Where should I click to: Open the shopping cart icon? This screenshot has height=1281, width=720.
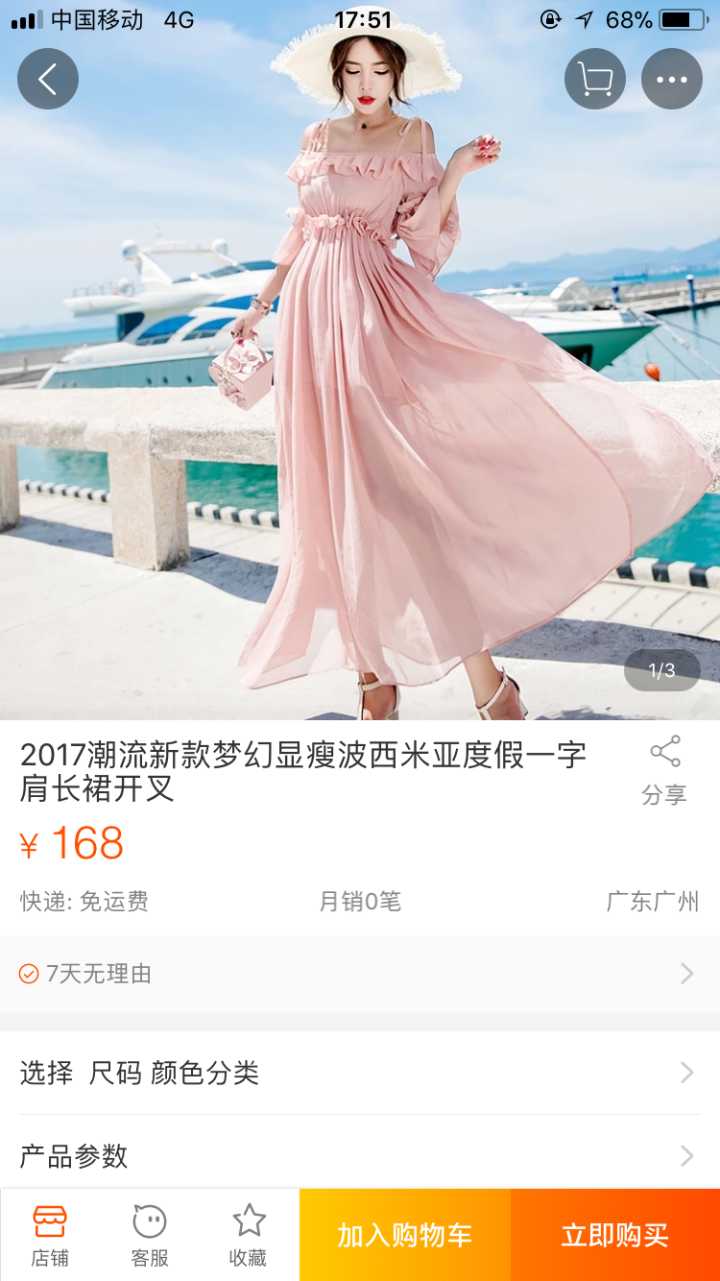(x=595, y=79)
